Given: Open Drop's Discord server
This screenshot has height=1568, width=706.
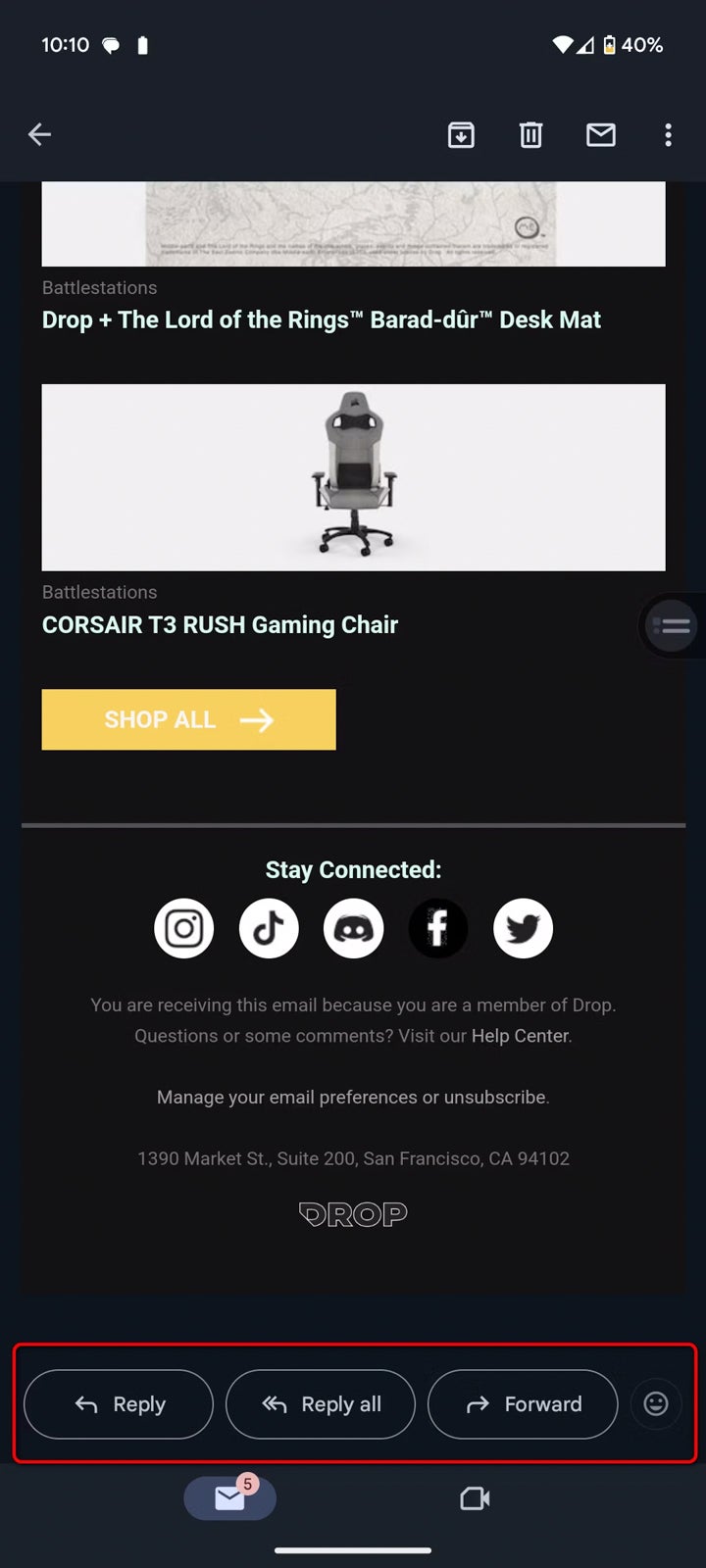Looking at the screenshot, I should [x=353, y=928].
